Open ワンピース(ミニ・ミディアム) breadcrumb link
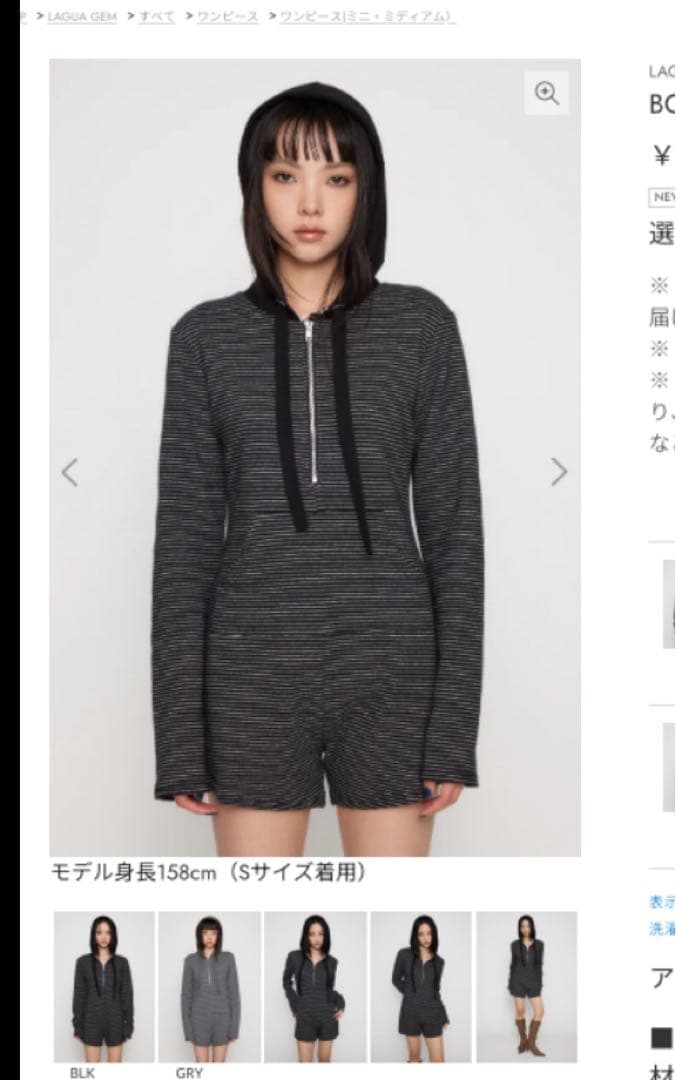Screen dimensions: 676x1080 point(367,16)
